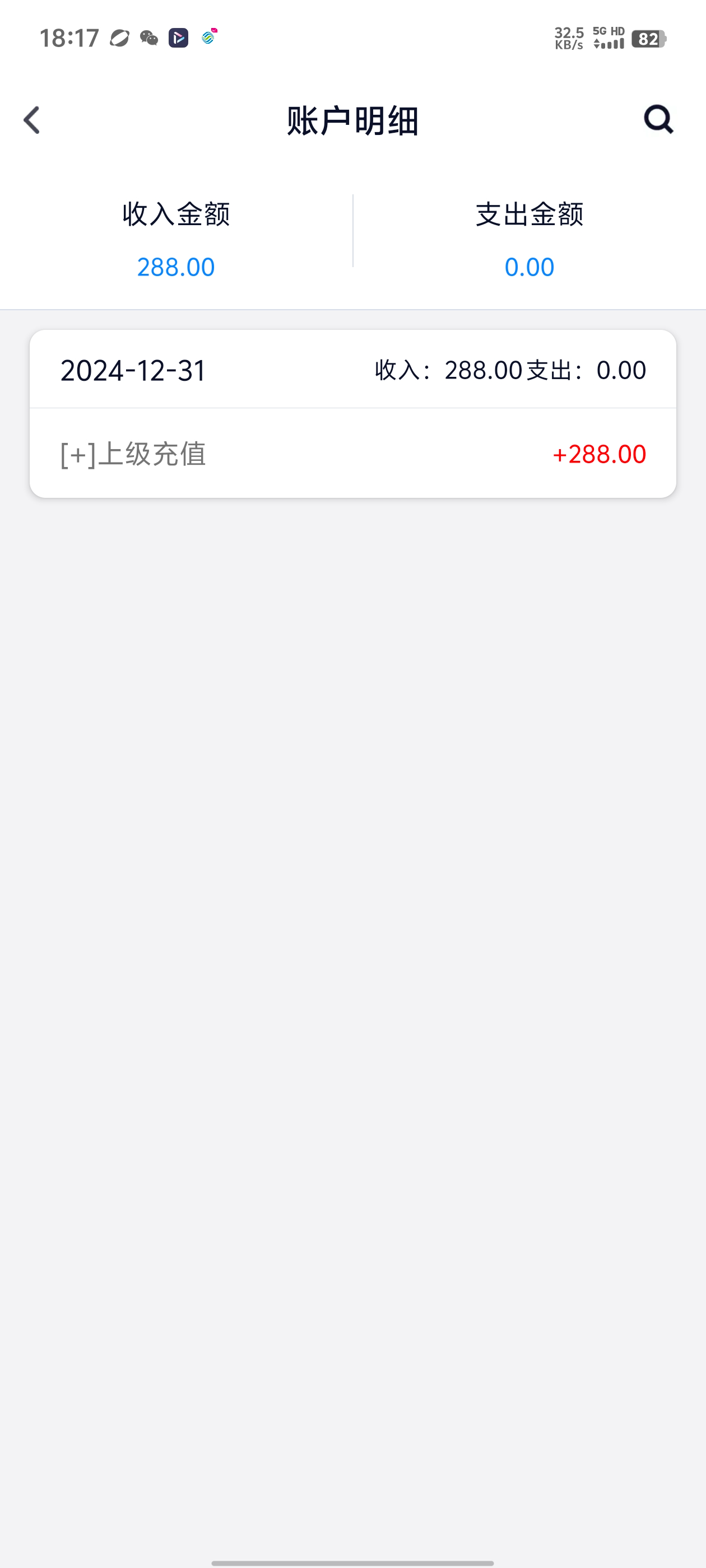Open the search magnifier icon

[658, 119]
